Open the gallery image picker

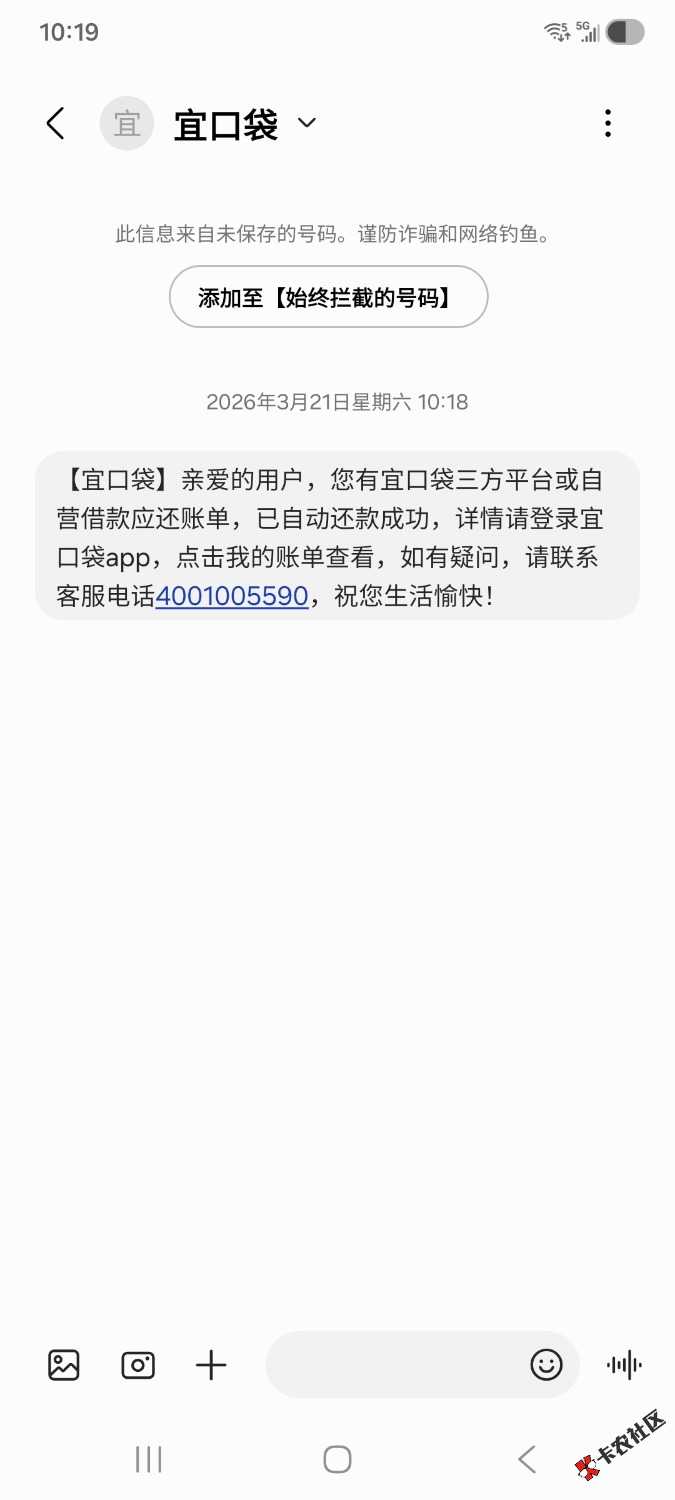tap(64, 1365)
